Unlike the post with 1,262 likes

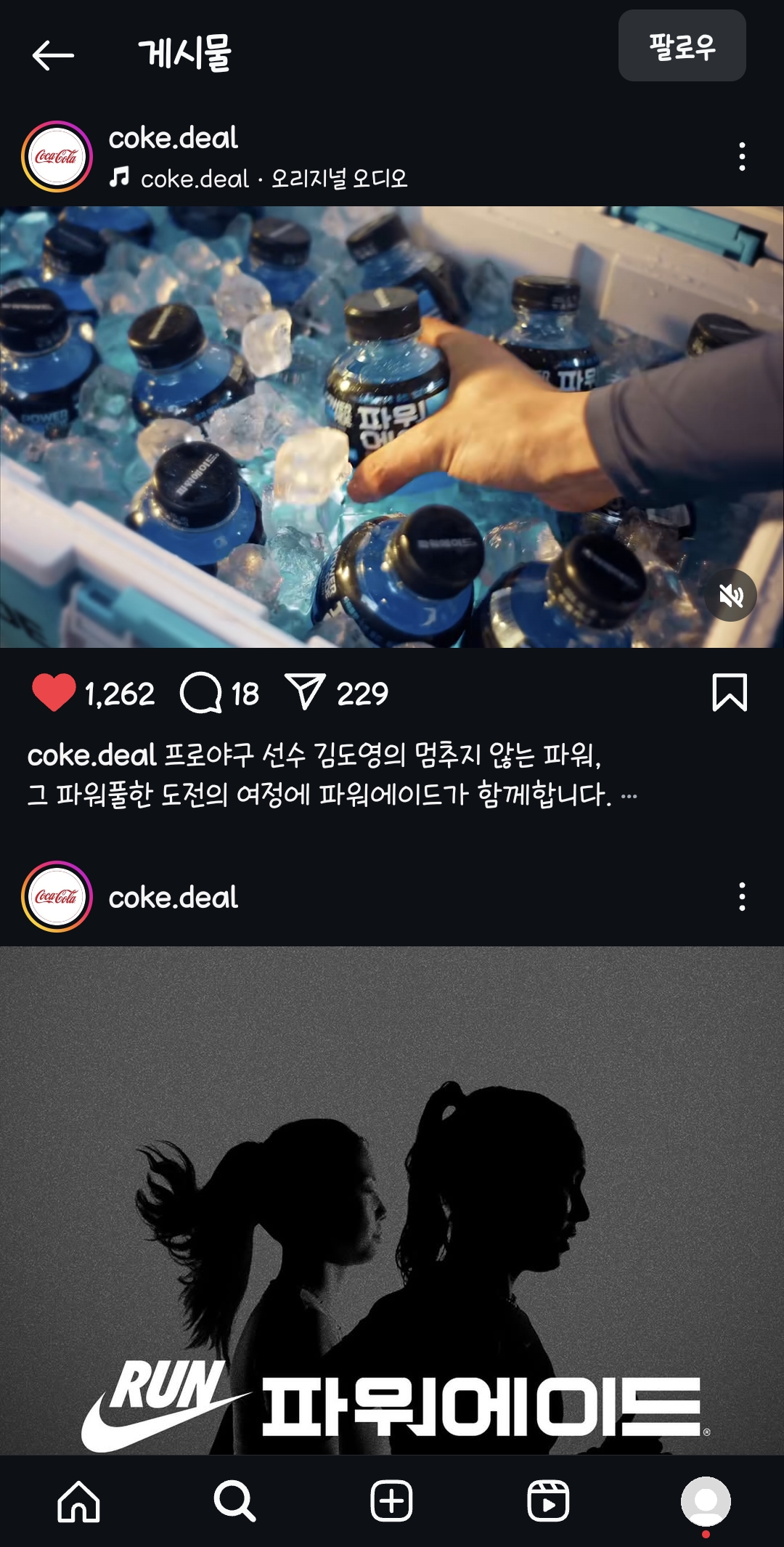[54, 692]
